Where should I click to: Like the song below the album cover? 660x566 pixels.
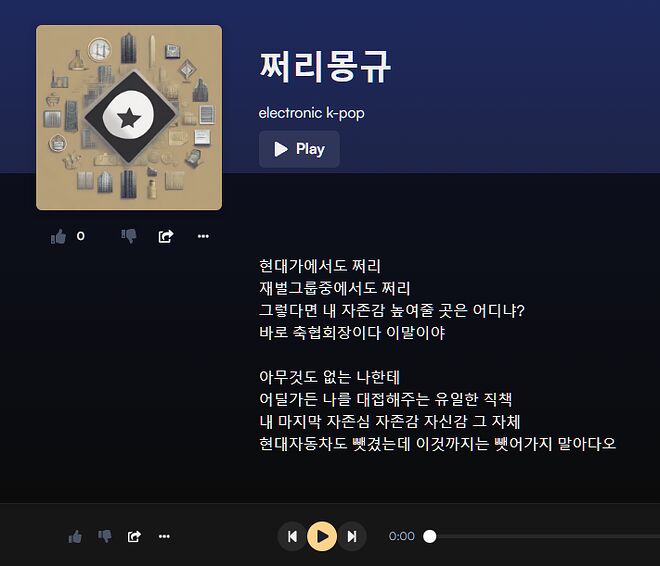(x=58, y=236)
